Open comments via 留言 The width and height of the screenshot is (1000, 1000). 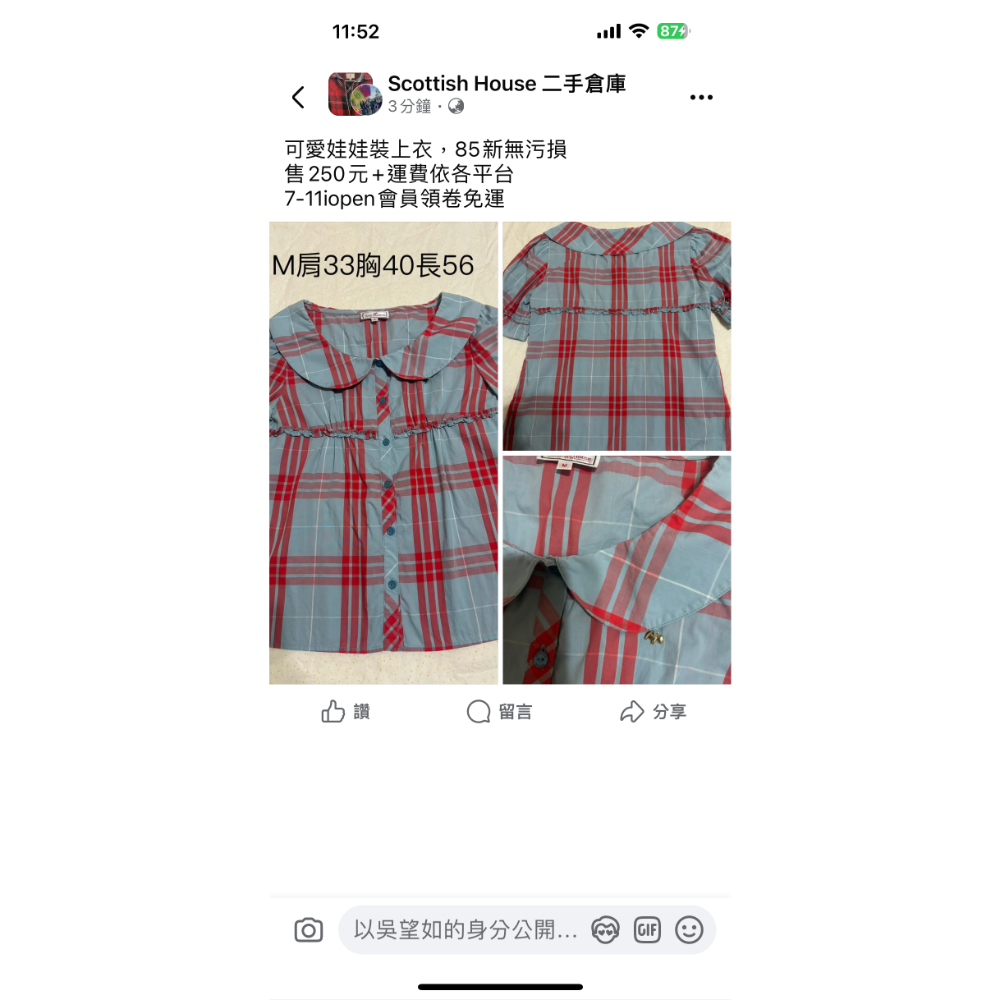pos(500,712)
